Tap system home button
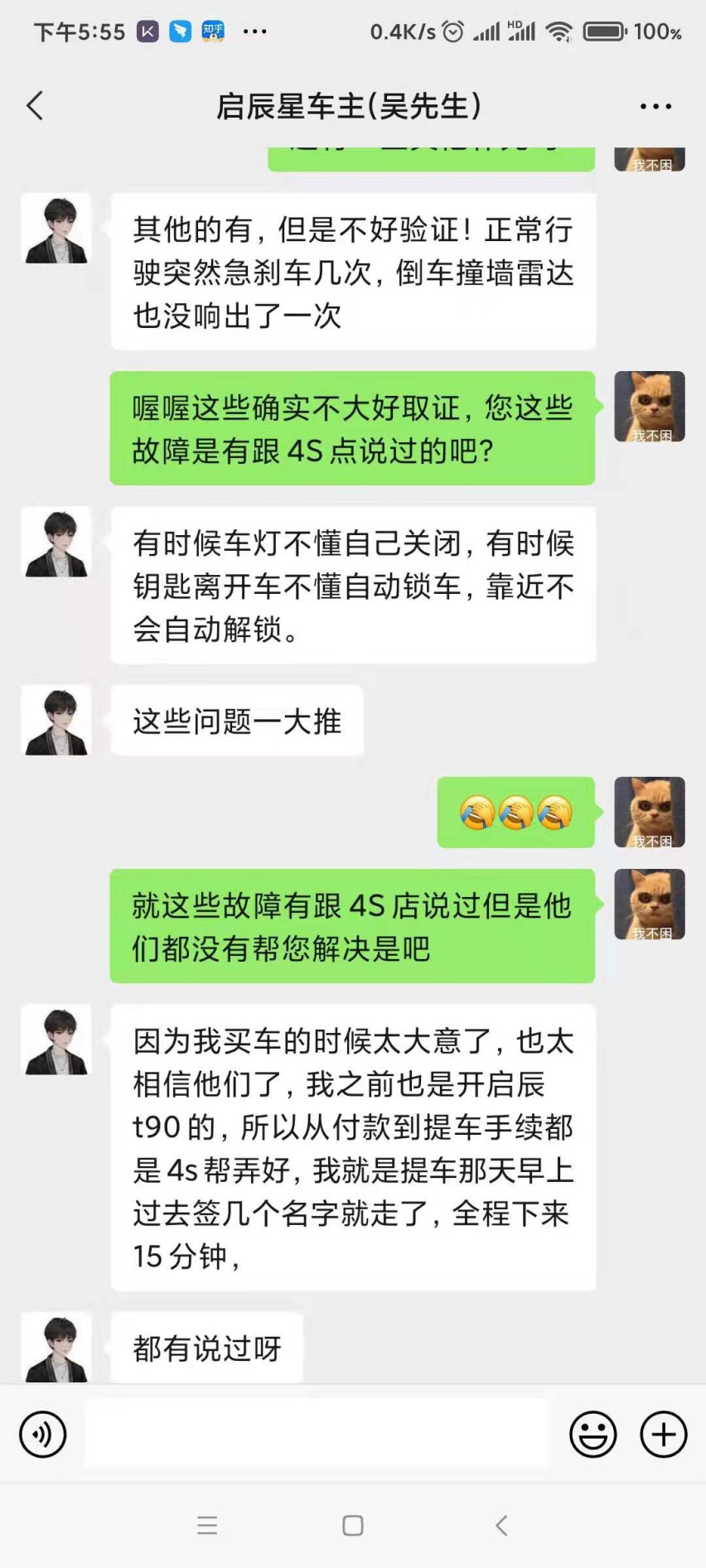This screenshot has width=706, height=1568. [x=353, y=1525]
